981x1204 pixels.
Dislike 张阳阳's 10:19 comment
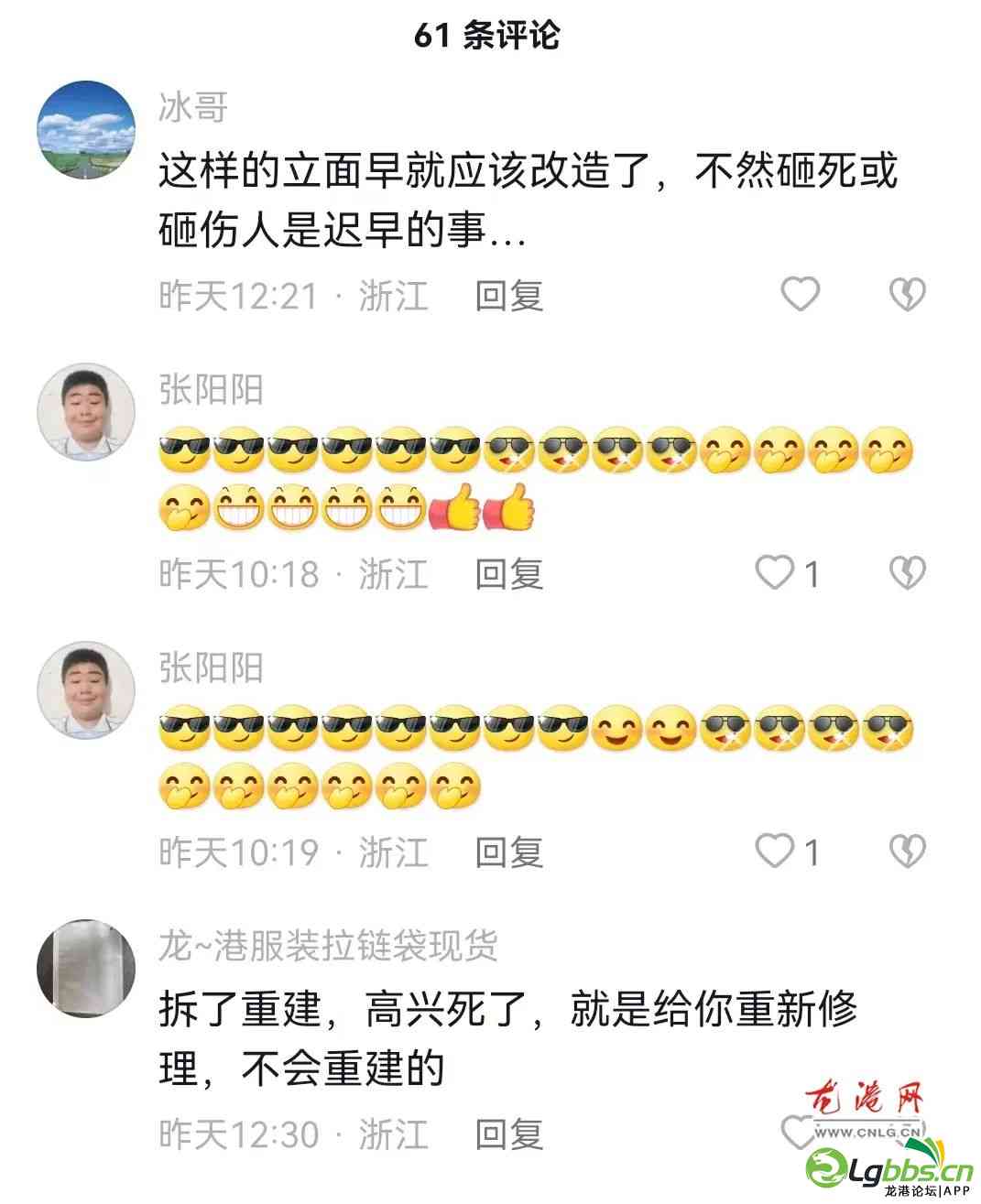pos(908,851)
